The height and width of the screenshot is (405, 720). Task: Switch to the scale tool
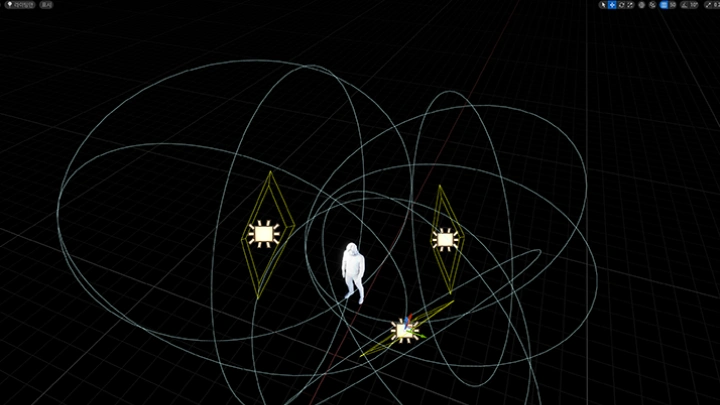click(630, 5)
